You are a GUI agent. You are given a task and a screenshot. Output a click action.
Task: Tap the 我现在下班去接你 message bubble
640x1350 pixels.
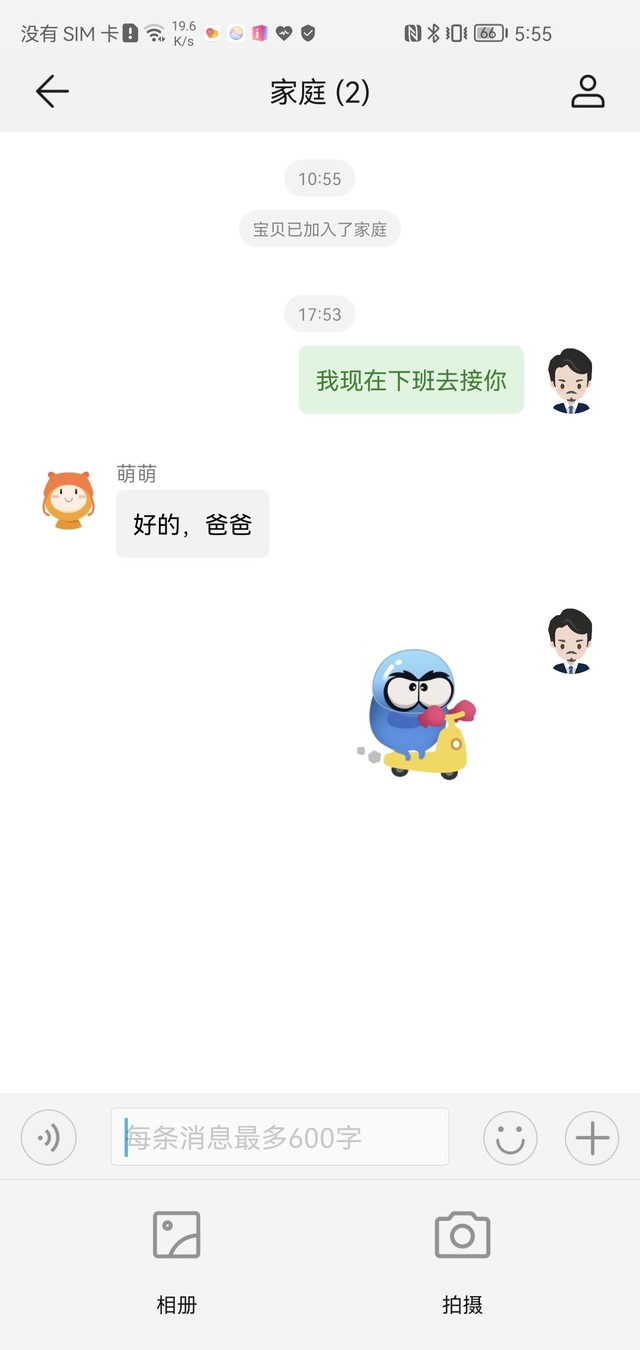pos(411,380)
